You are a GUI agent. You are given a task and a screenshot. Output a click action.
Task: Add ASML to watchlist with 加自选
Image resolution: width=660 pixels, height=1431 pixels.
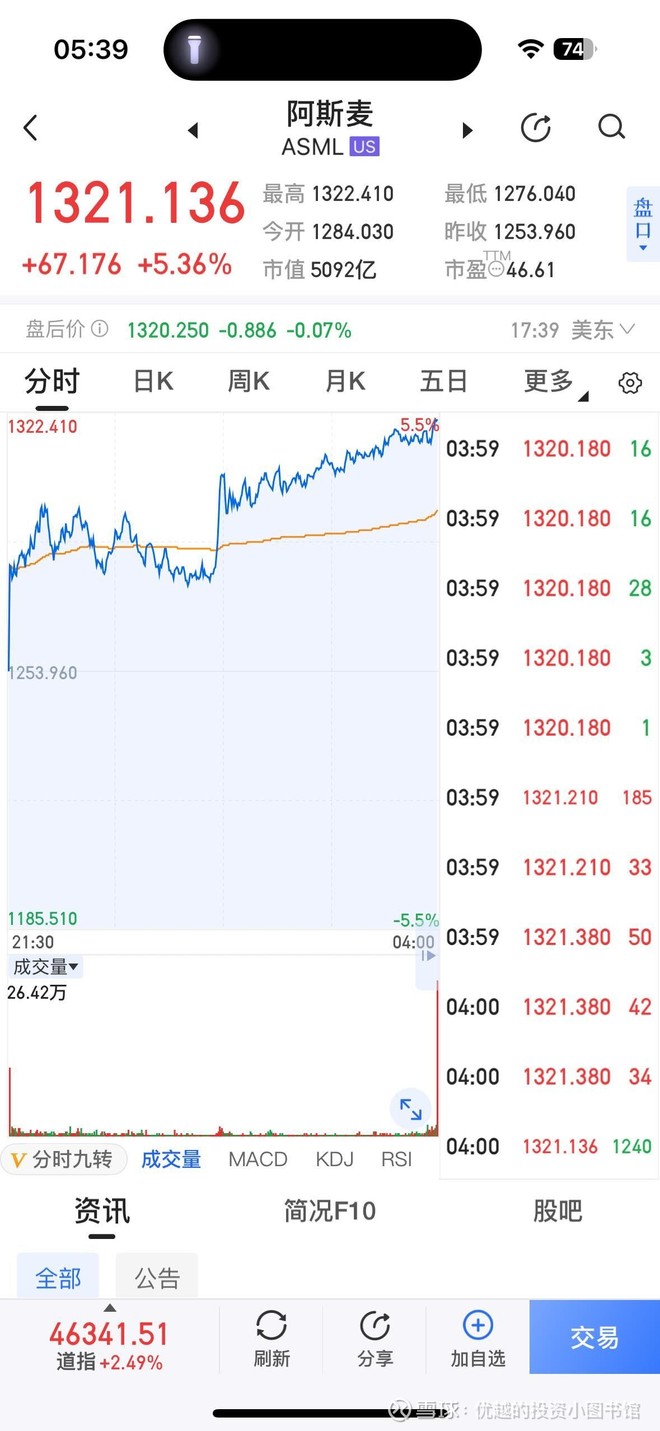click(x=478, y=1339)
